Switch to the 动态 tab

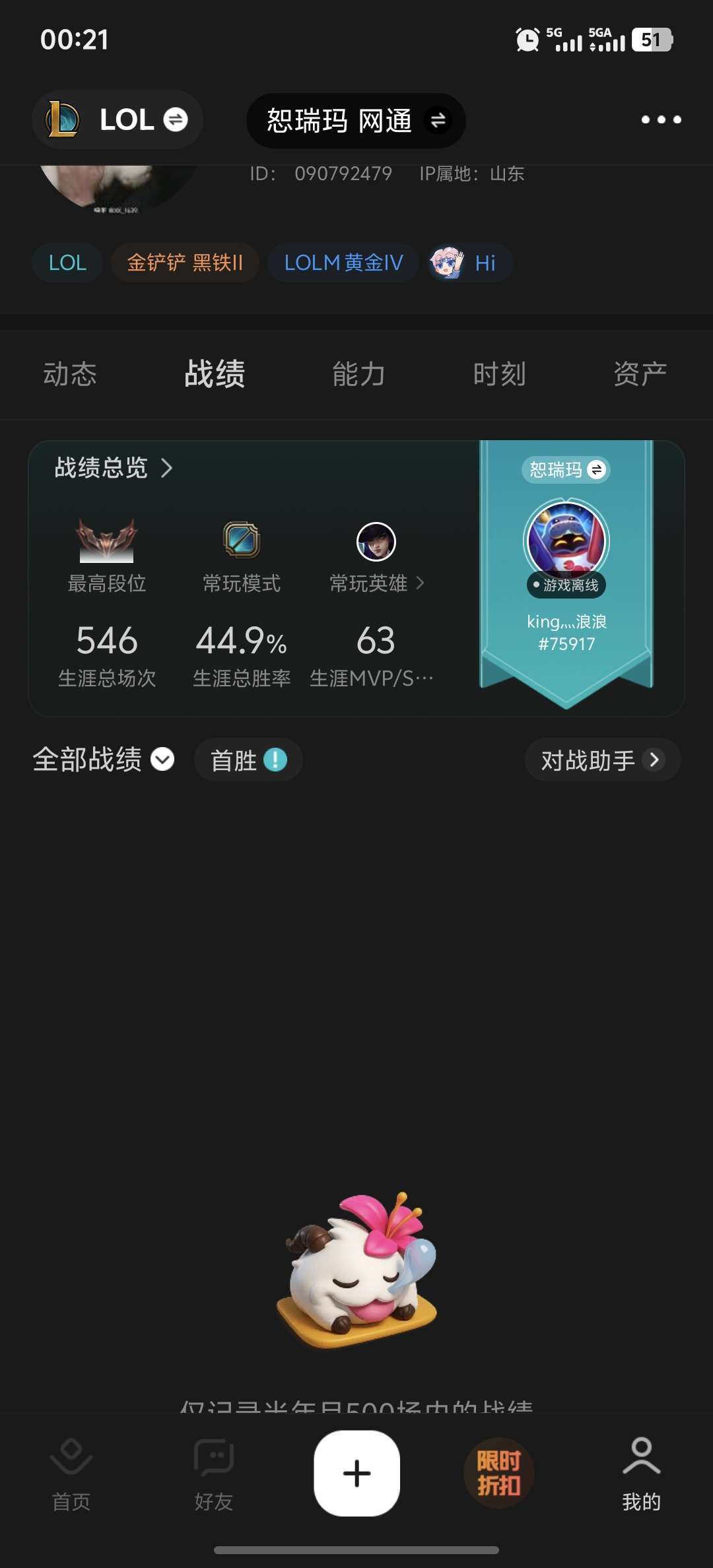[x=70, y=374]
